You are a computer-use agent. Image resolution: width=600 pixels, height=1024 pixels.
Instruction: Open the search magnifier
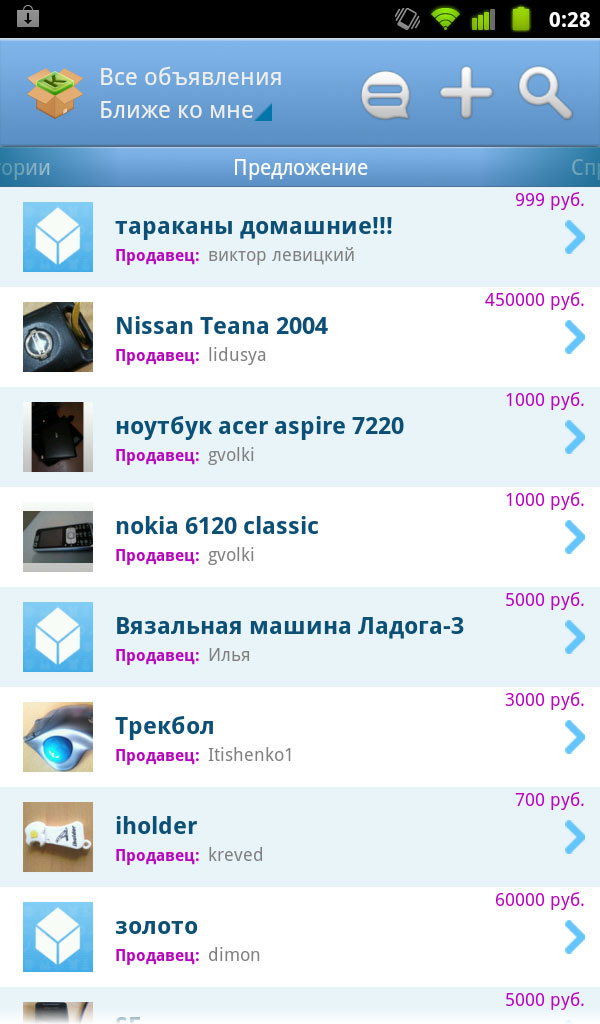click(x=546, y=93)
